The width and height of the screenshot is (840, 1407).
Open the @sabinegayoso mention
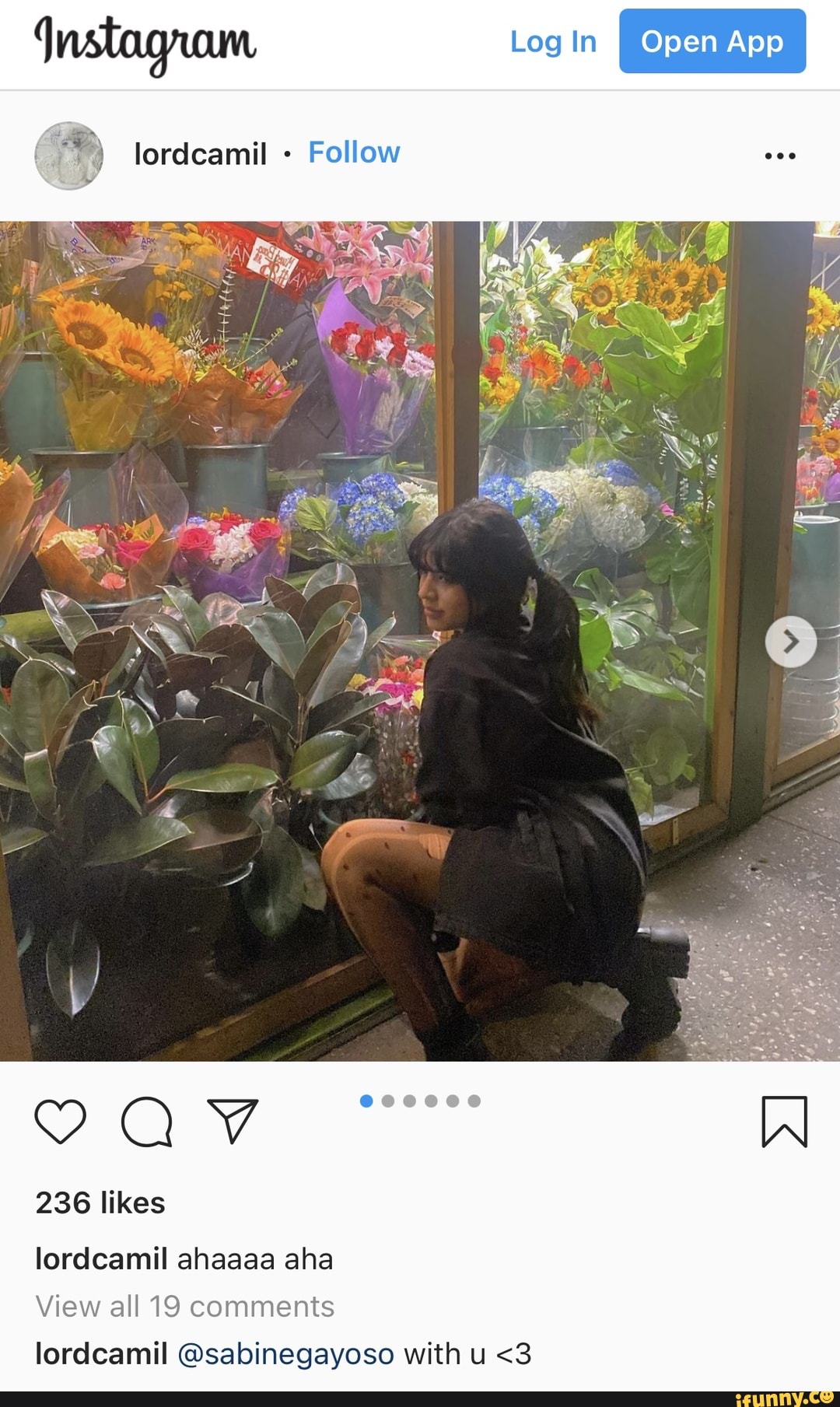point(286,1354)
